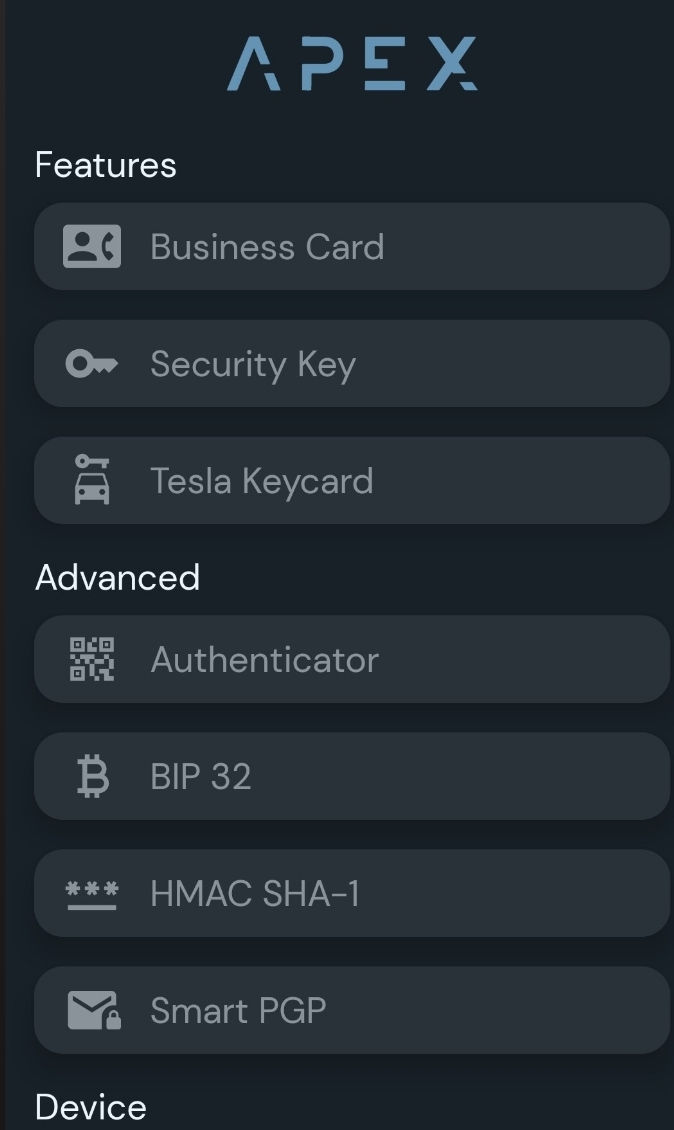Select HMAC SHA-1
674x1130 pixels.
(x=352, y=893)
